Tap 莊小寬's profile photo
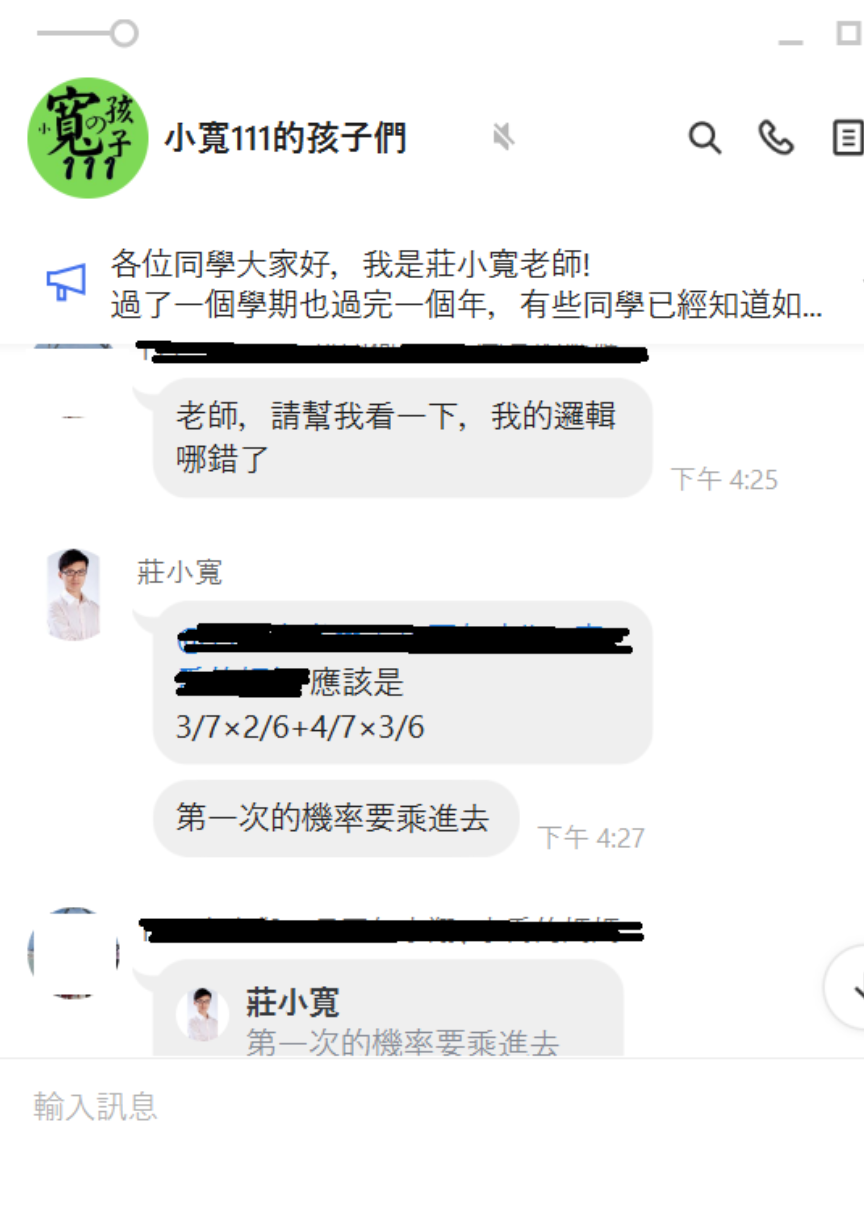Viewport: 864px width, 1227px height. [x=74, y=593]
